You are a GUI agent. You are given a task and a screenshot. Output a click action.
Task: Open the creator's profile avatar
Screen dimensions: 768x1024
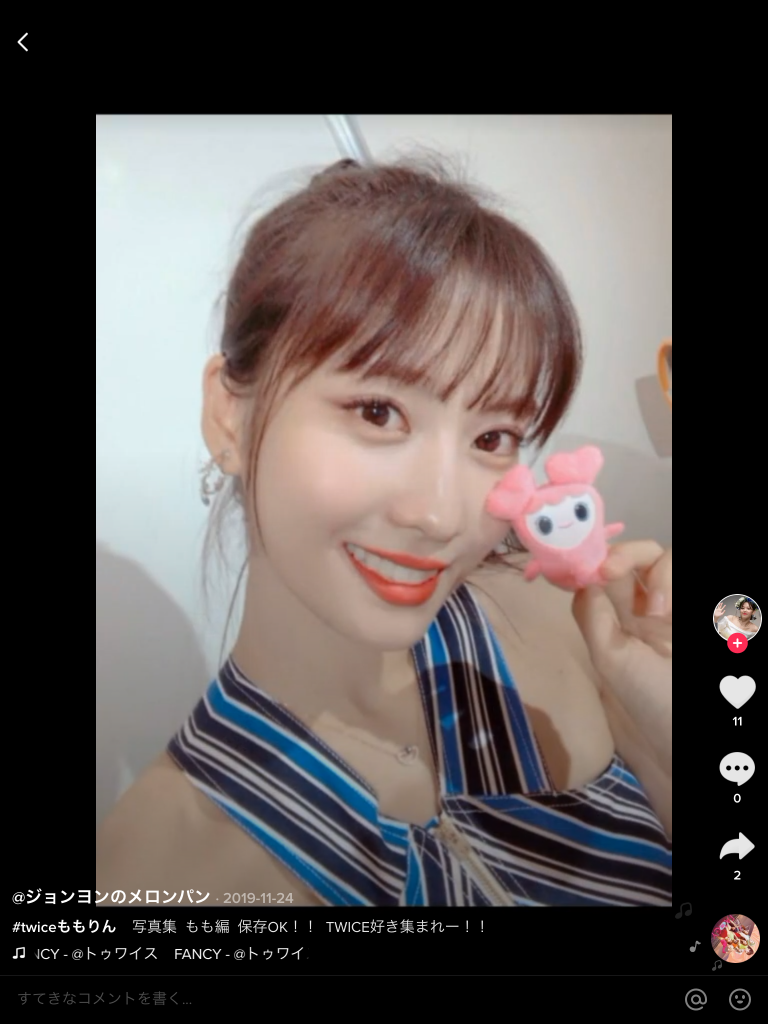(x=737, y=617)
